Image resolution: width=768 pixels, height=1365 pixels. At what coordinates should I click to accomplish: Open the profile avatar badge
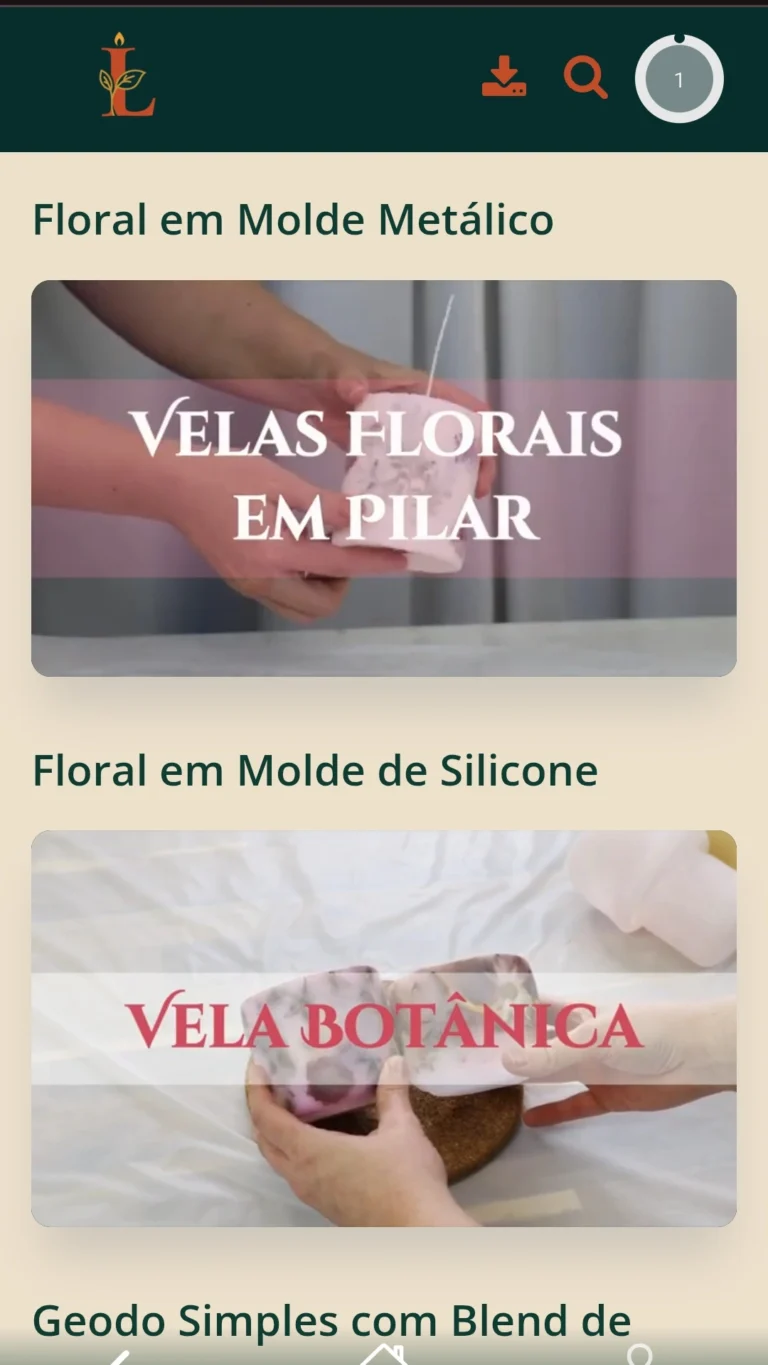(x=679, y=79)
